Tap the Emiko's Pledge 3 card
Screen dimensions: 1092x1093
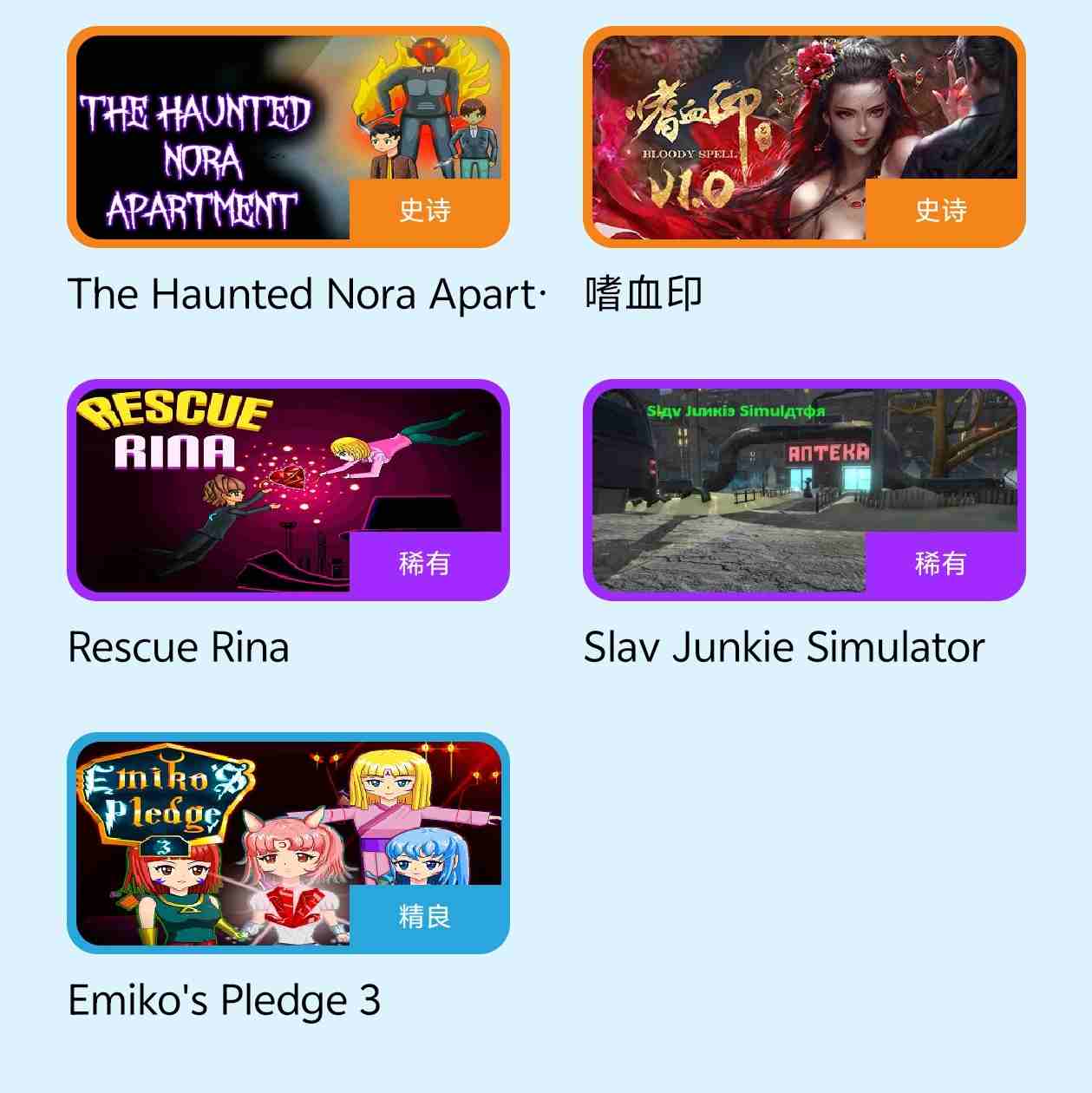pos(288,843)
